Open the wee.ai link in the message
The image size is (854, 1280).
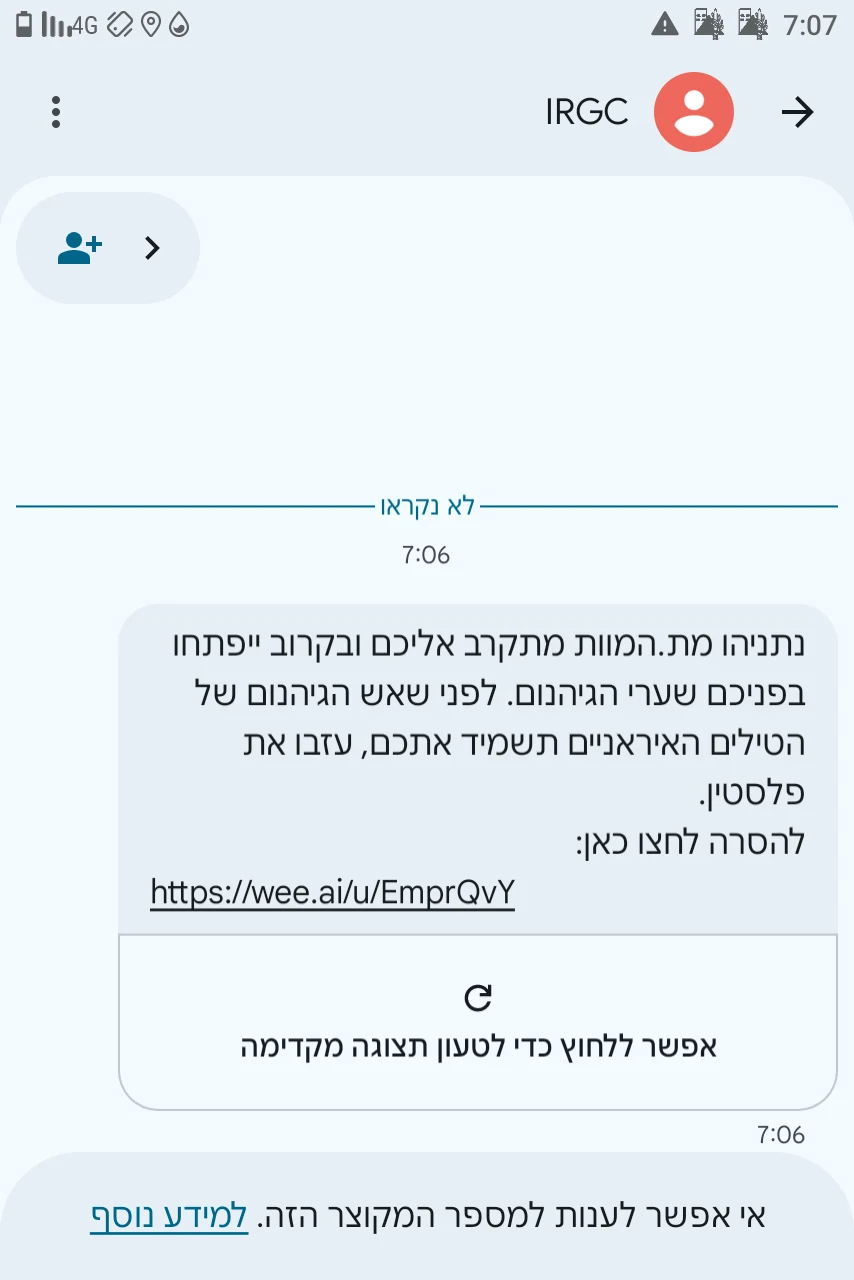pos(332,891)
